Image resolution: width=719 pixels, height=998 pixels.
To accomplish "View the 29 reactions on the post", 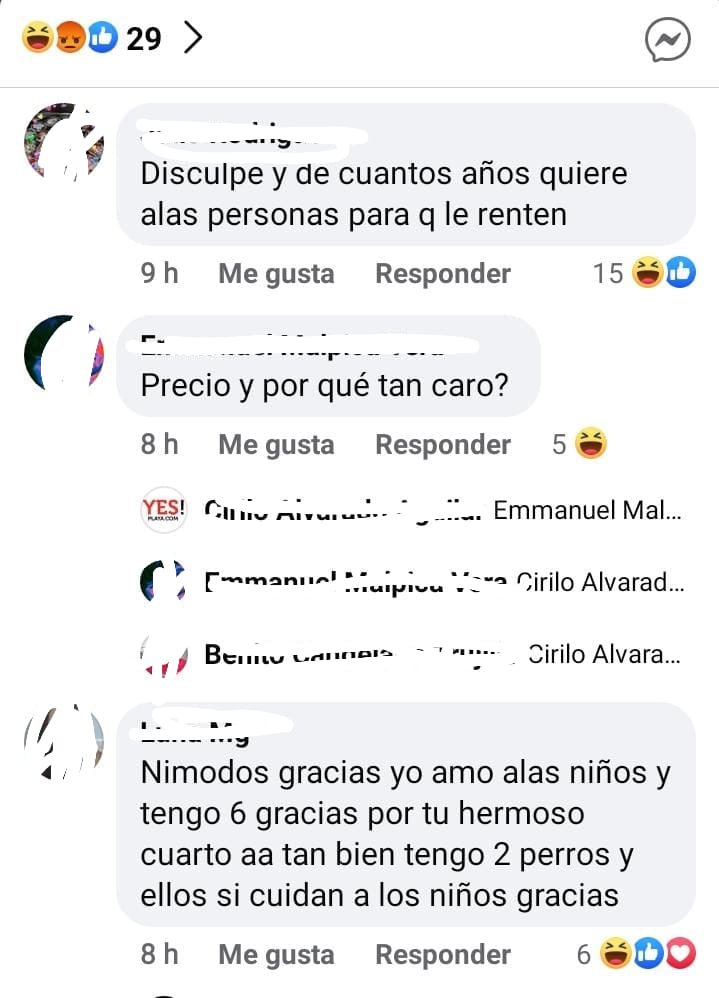I will 112,39.
